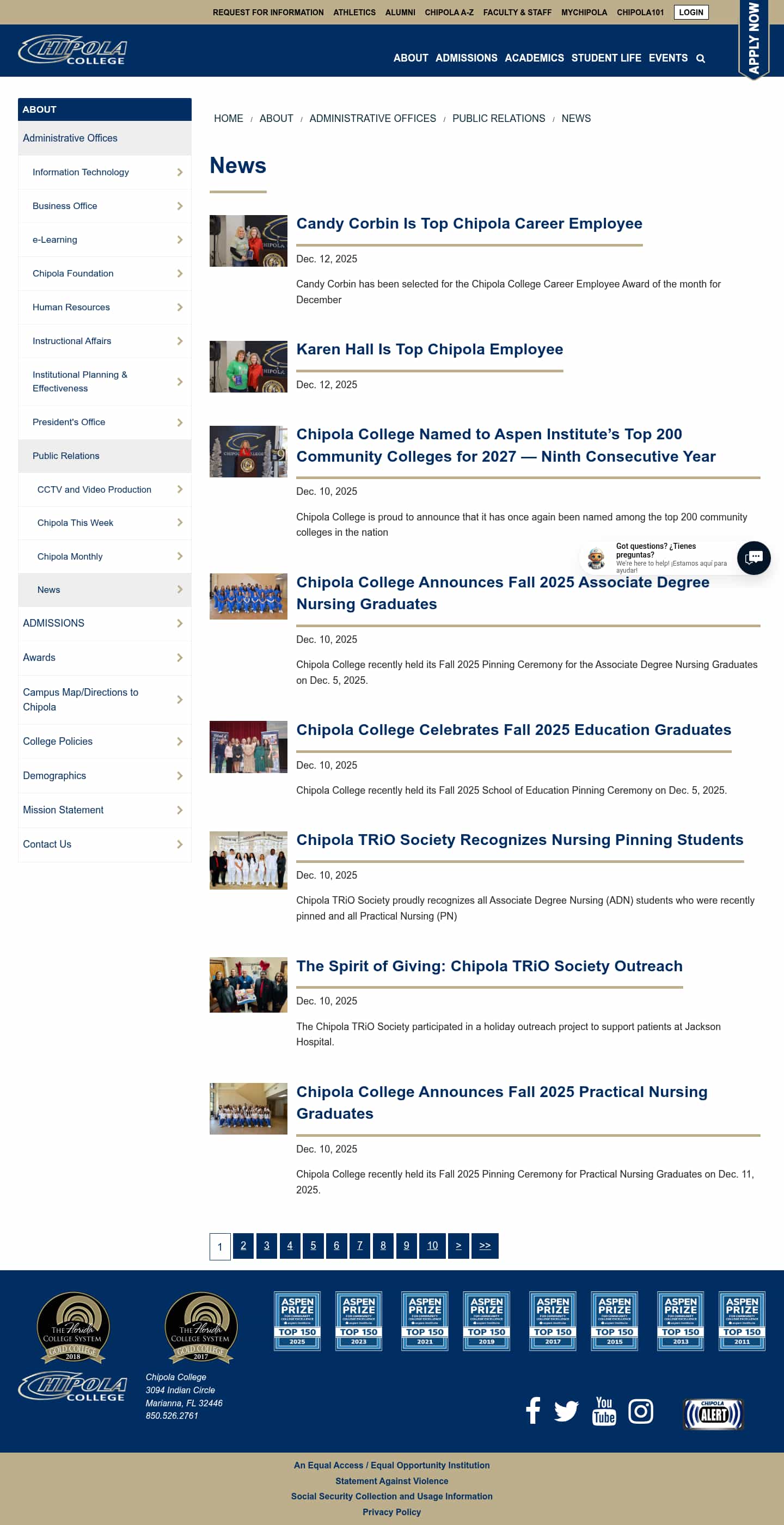Open the Karen Hall Is Top Employee story
Screen dimensions: 784x1525
430,350
